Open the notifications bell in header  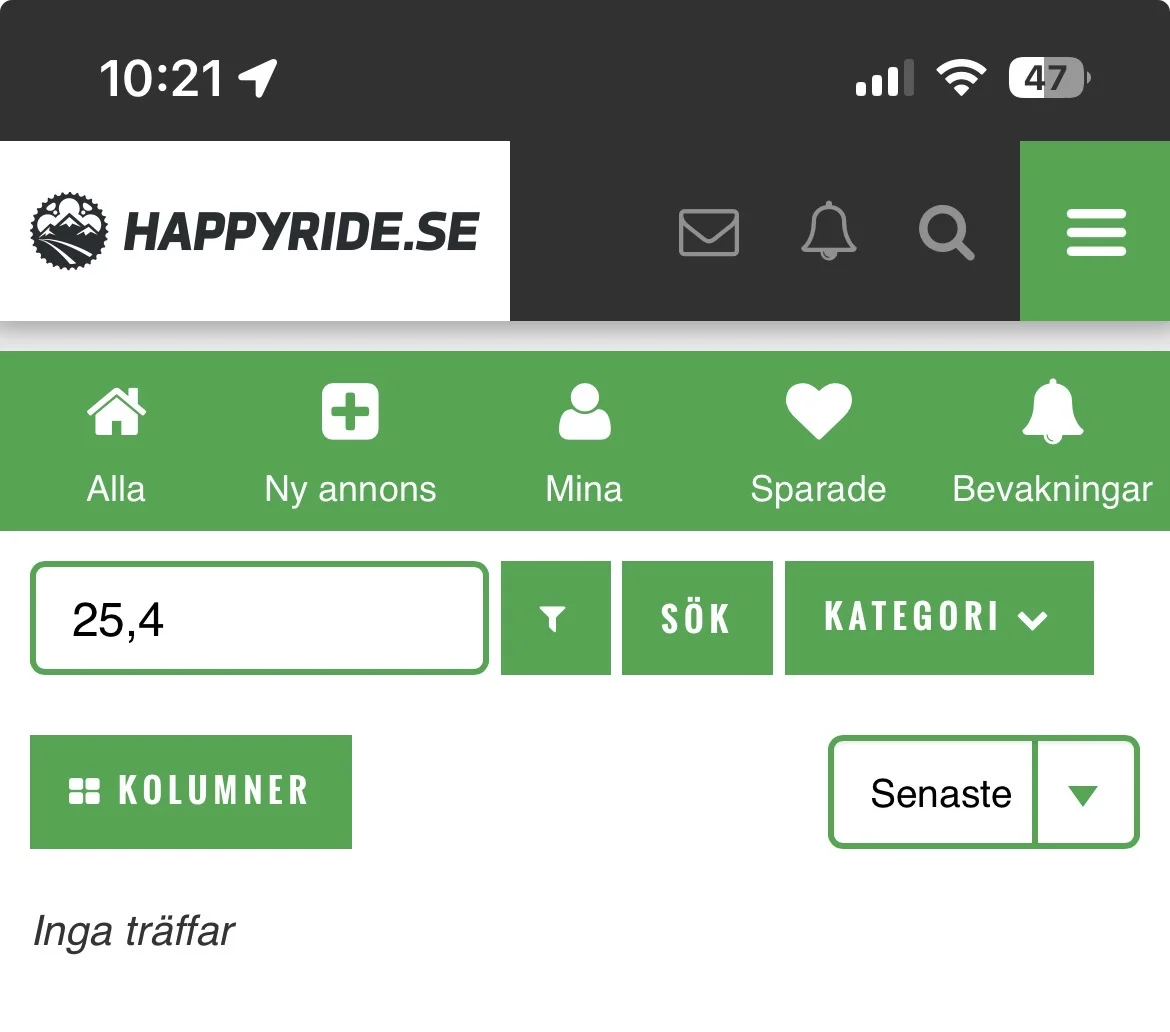pos(829,232)
